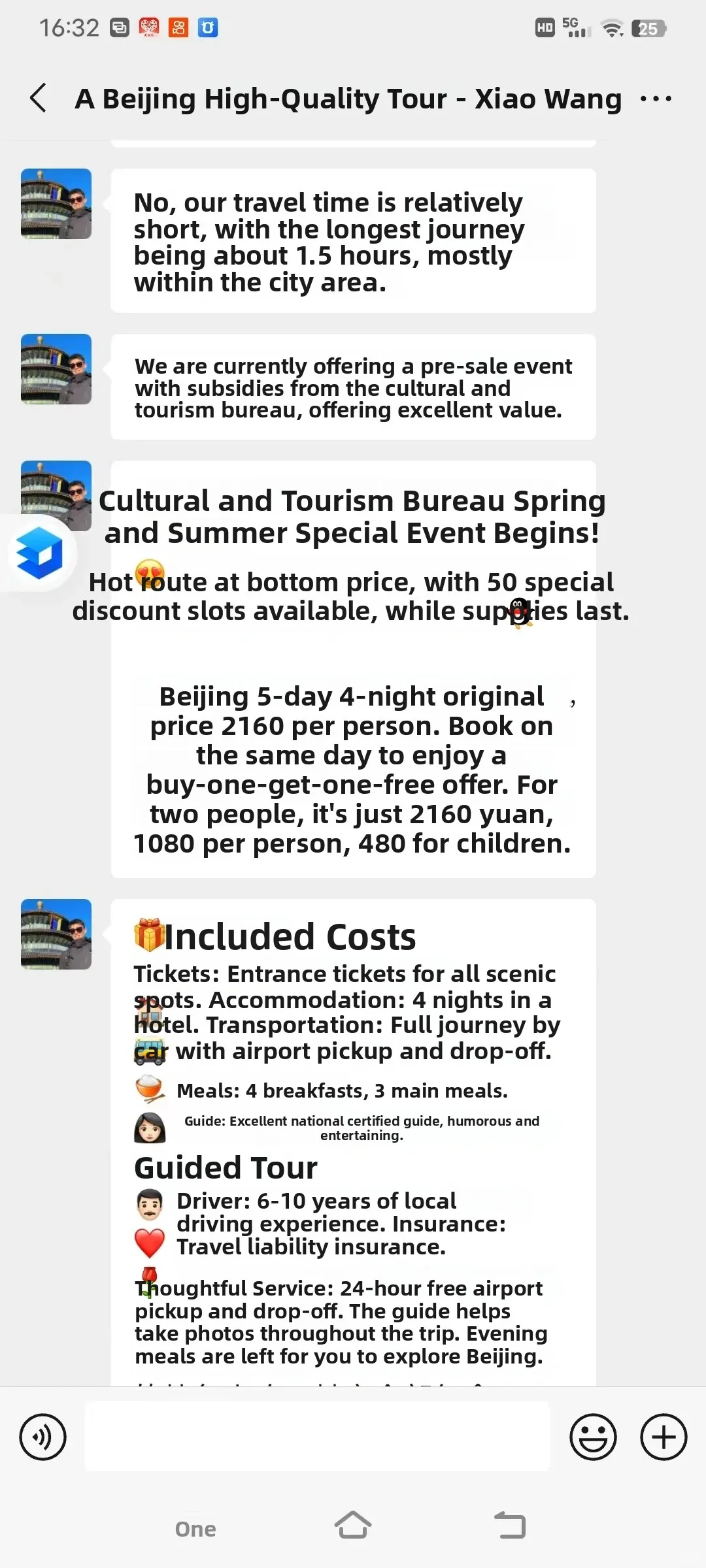Tap the system back navigation button
706x1568 pixels.
[x=510, y=1526]
